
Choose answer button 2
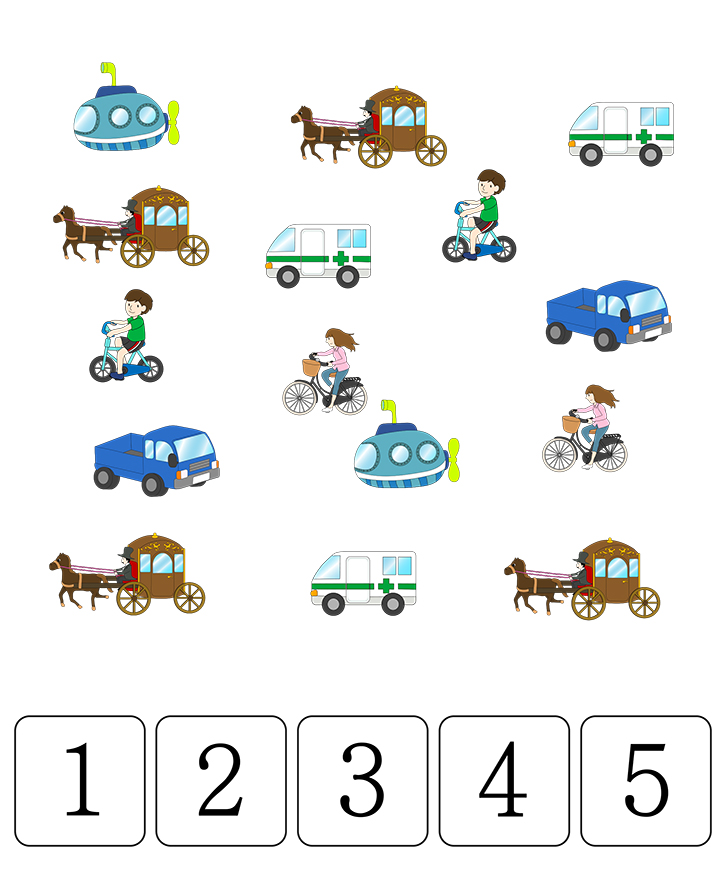(x=221, y=780)
